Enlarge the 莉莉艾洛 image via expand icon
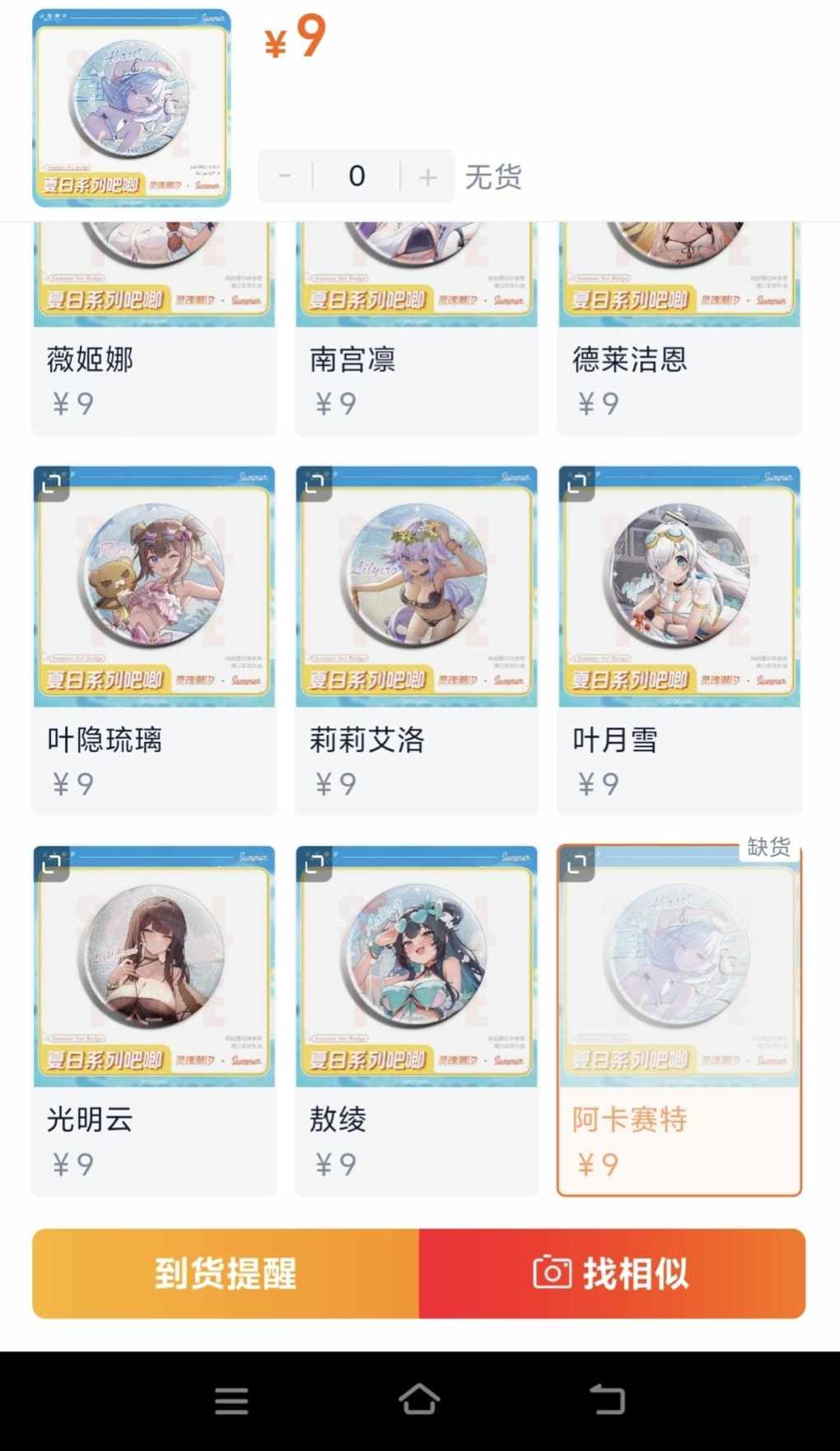Viewport: 840px width, 1451px height. coord(315,483)
